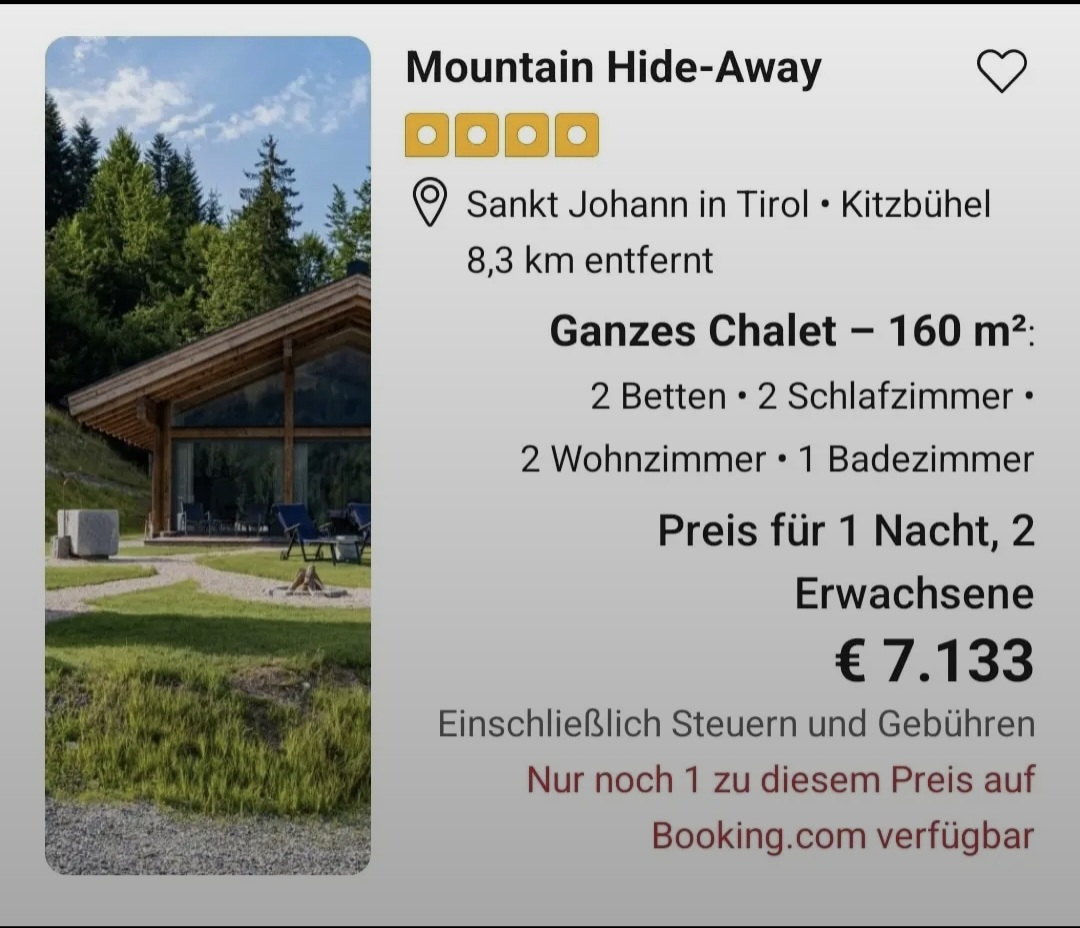This screenshot has height=928, width=1080.
Task: Open the Mountain Hide-Away chalet photo
Action: (x=208, y=455)
